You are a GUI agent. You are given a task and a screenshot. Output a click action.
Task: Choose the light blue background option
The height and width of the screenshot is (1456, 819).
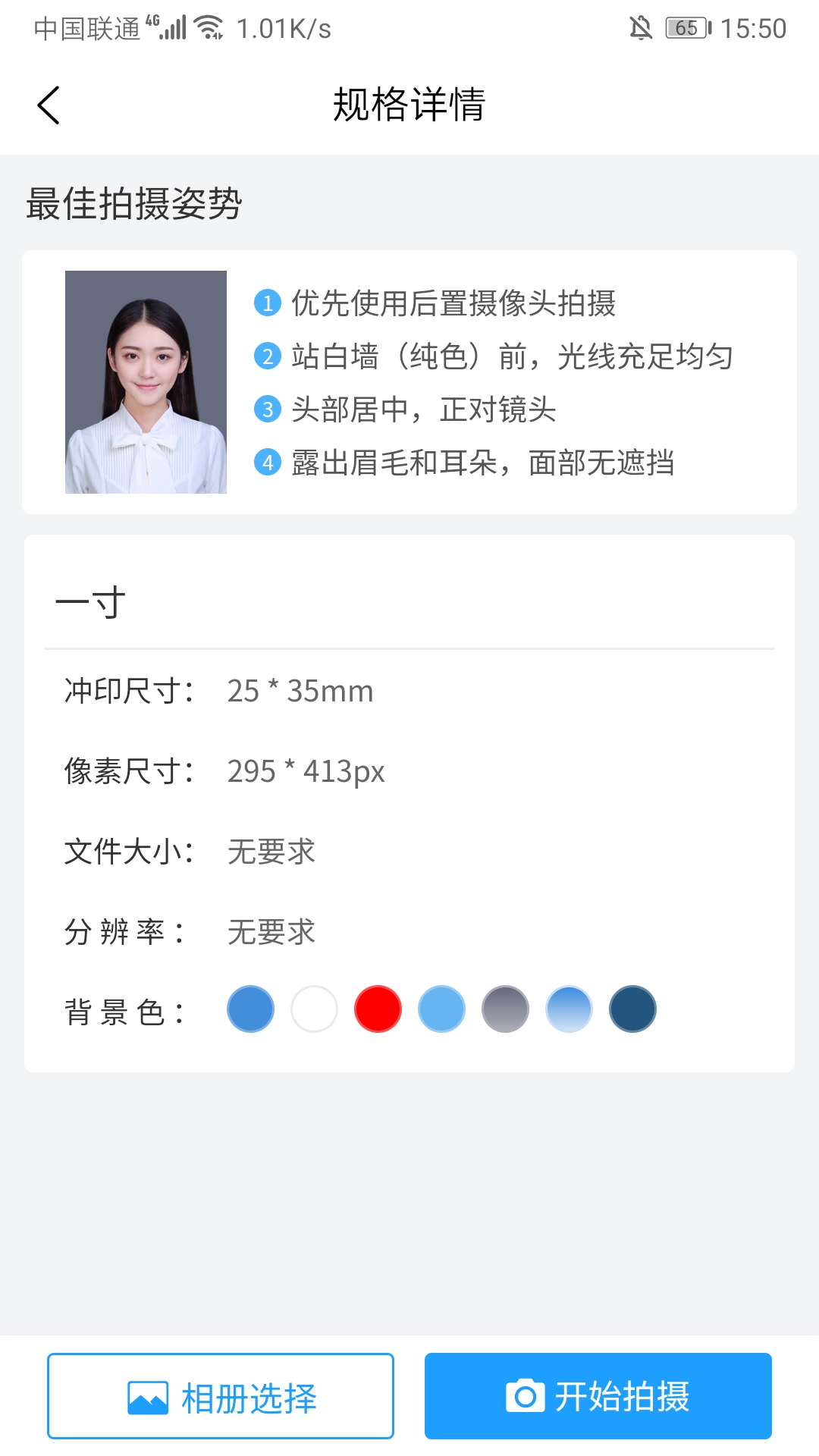click(441, 1009)
